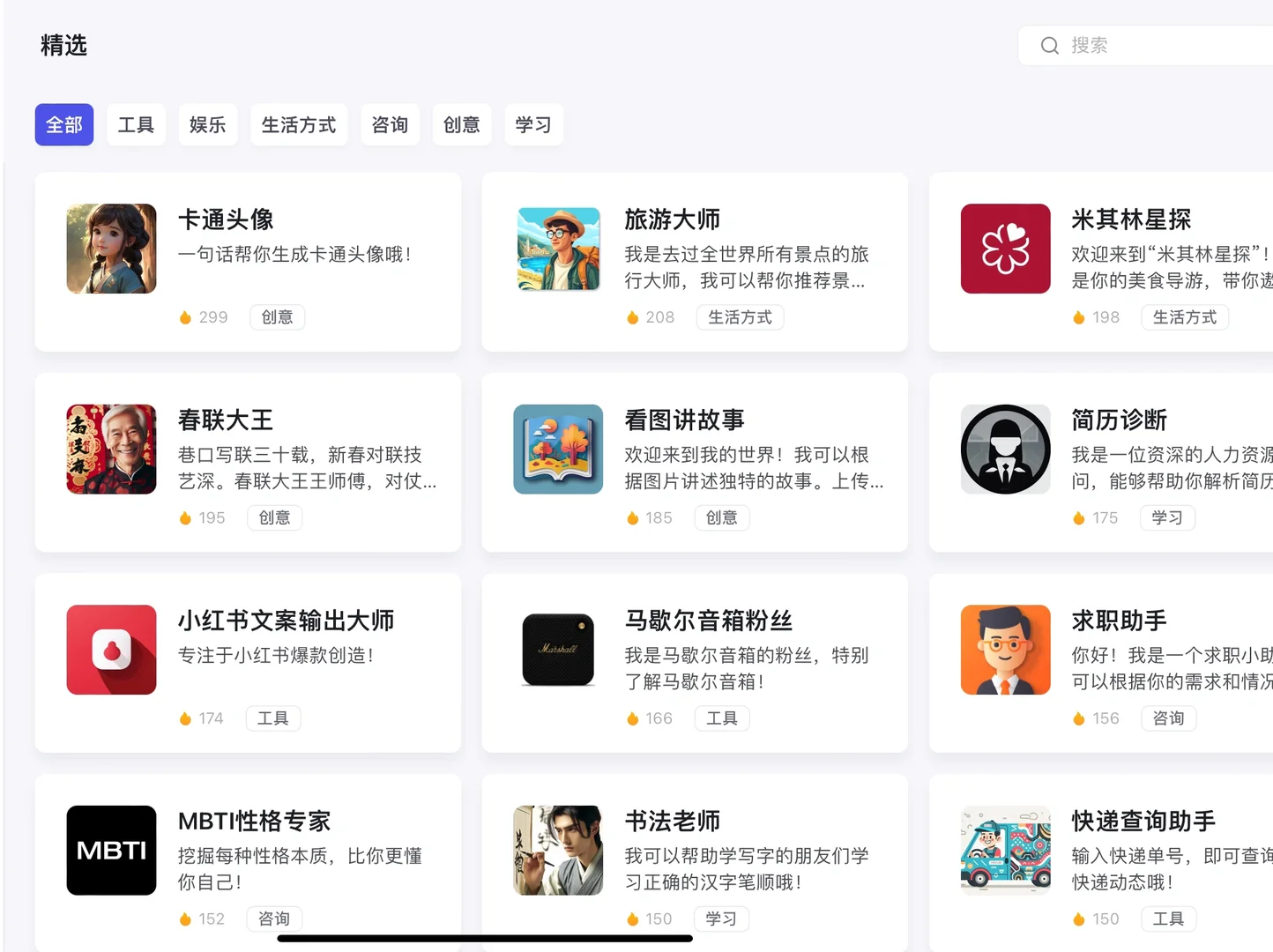Viewport: 1273px width, 952px height.
Task: Open the 旅游大师 card
Action: 695,262
